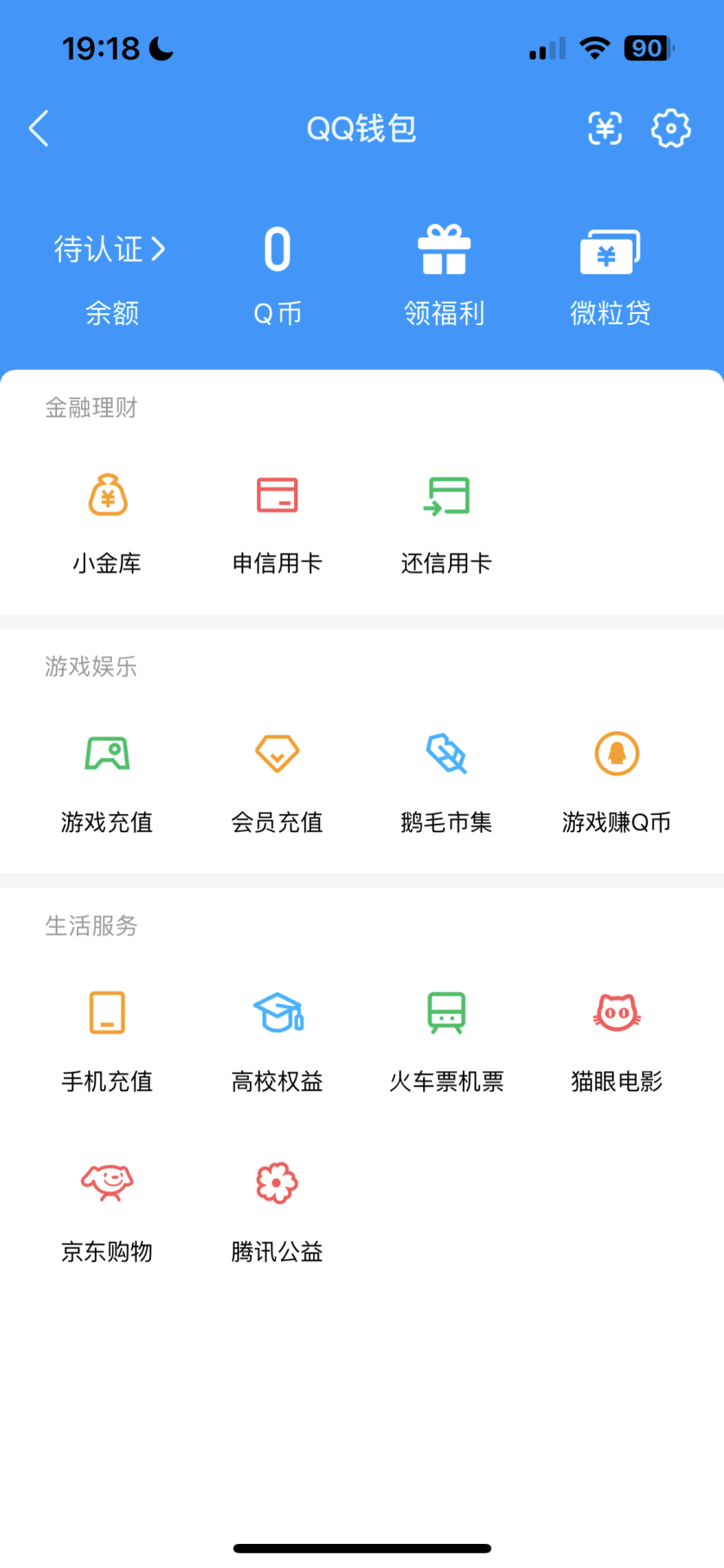
Task: Open 火车票机票 train ticket service
Action: (x=445, y=1012)
